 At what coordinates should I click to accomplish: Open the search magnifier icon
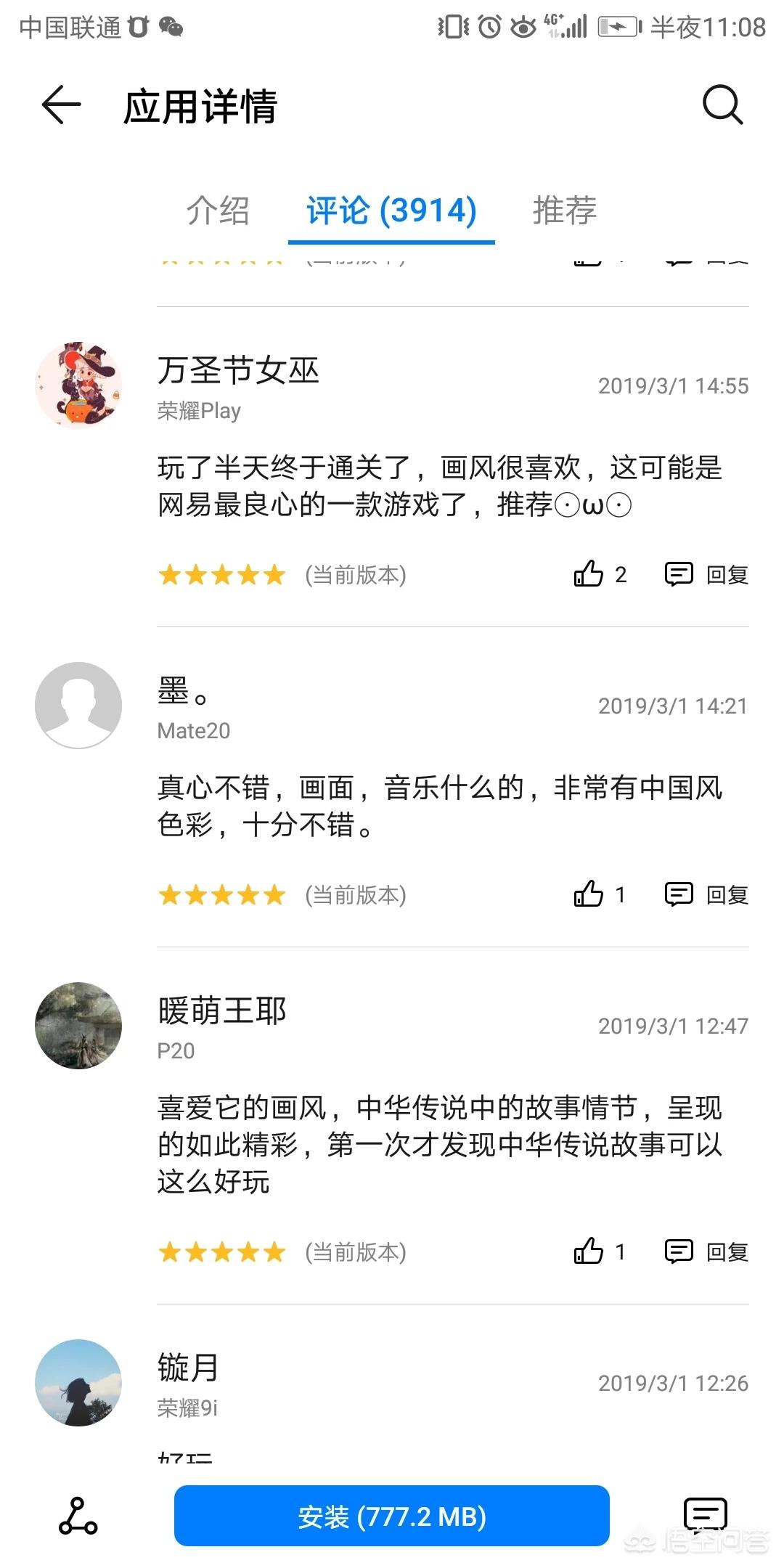tap(722, 105)
